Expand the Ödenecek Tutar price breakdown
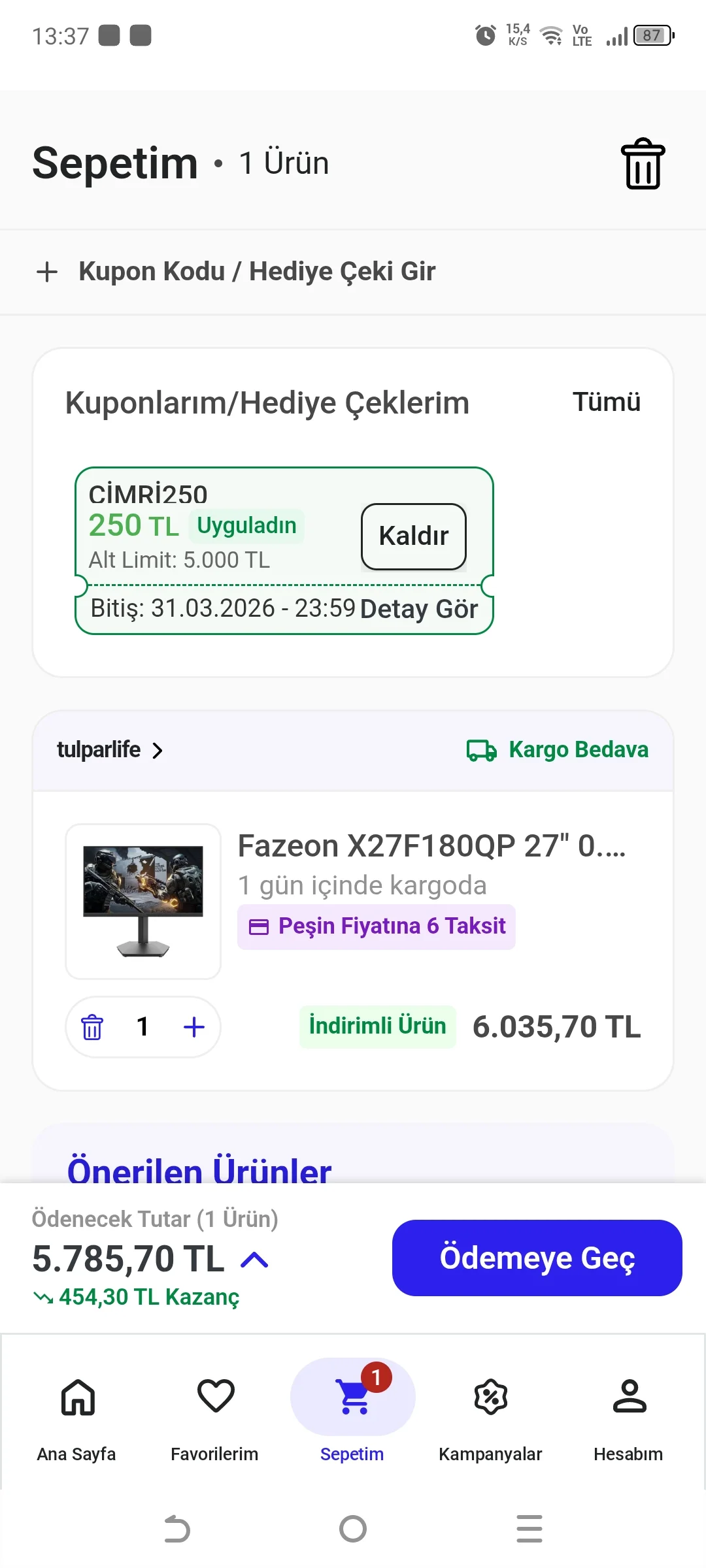 click(255, 1260)
